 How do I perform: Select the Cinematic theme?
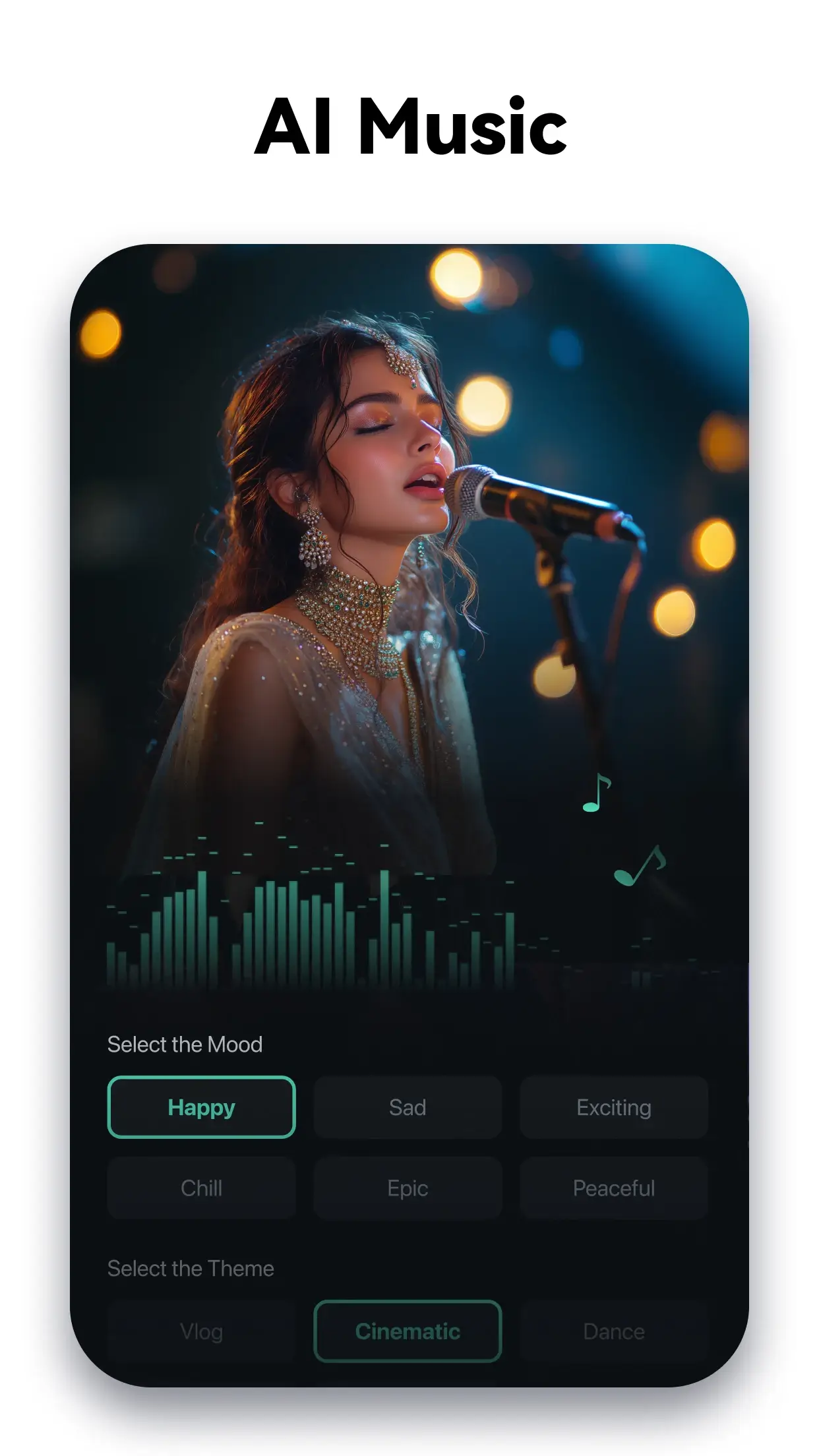coord(407,1331)
